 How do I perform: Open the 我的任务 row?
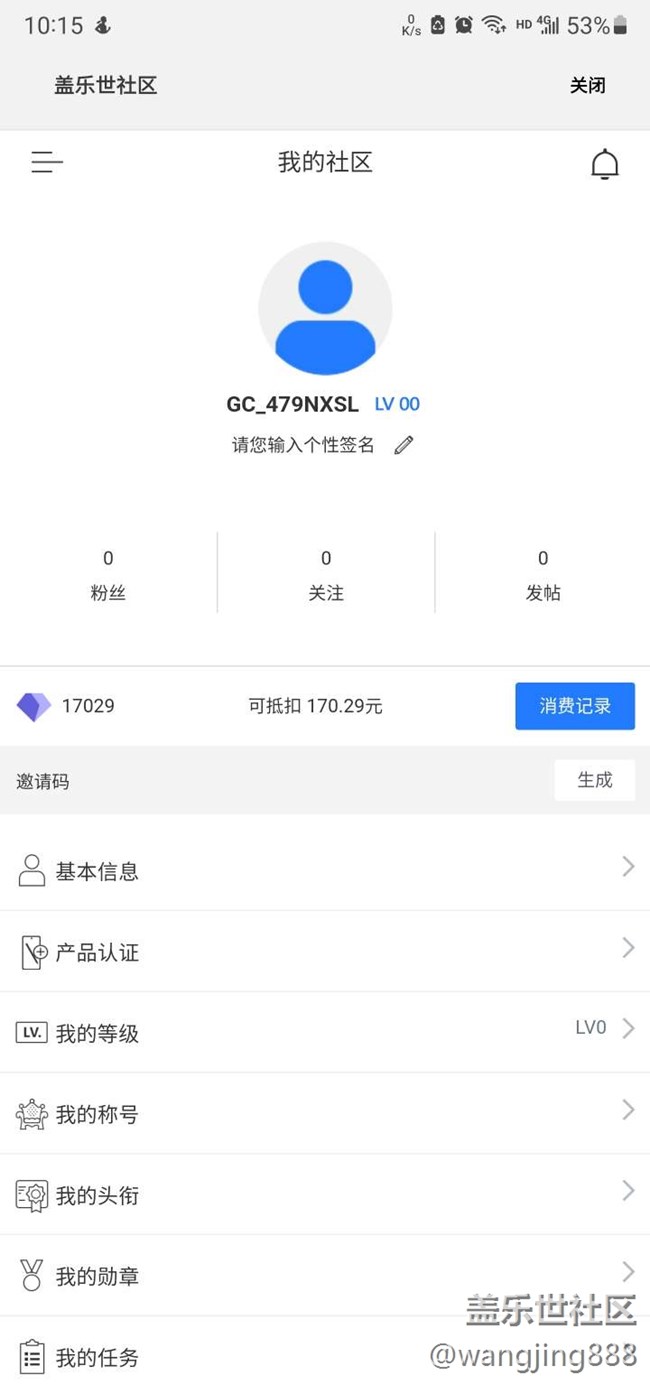[x=200, y=1357]
